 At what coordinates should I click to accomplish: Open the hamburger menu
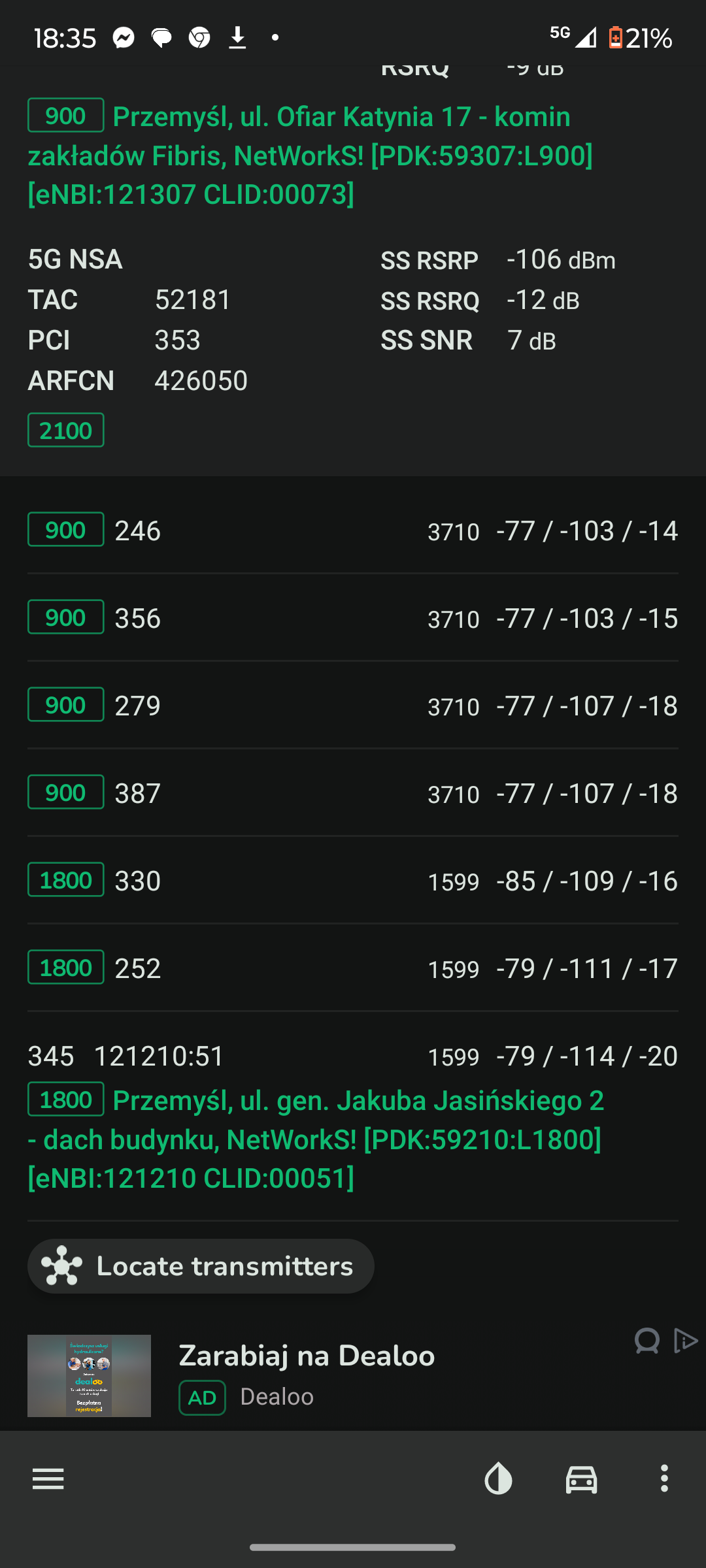click(x=48, y=1478)
